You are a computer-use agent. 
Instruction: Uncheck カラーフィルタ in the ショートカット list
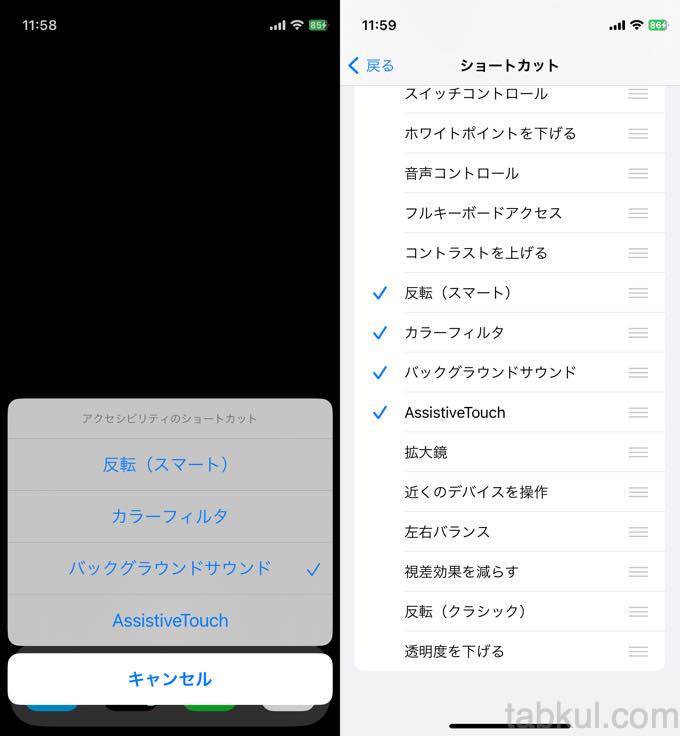click(454, 333)
